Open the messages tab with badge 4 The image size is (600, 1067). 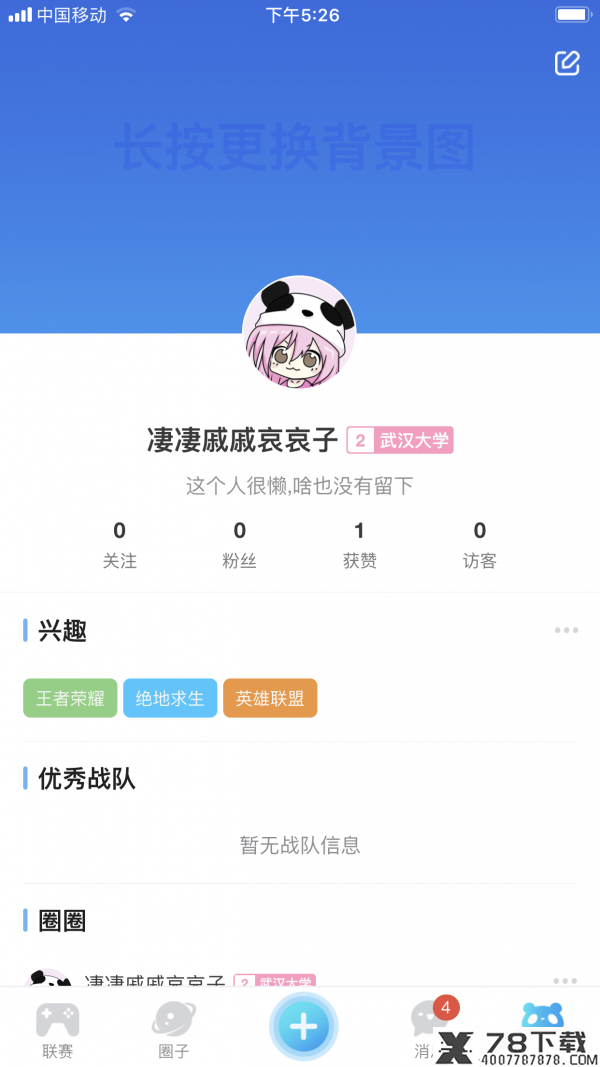[431, 1029]
